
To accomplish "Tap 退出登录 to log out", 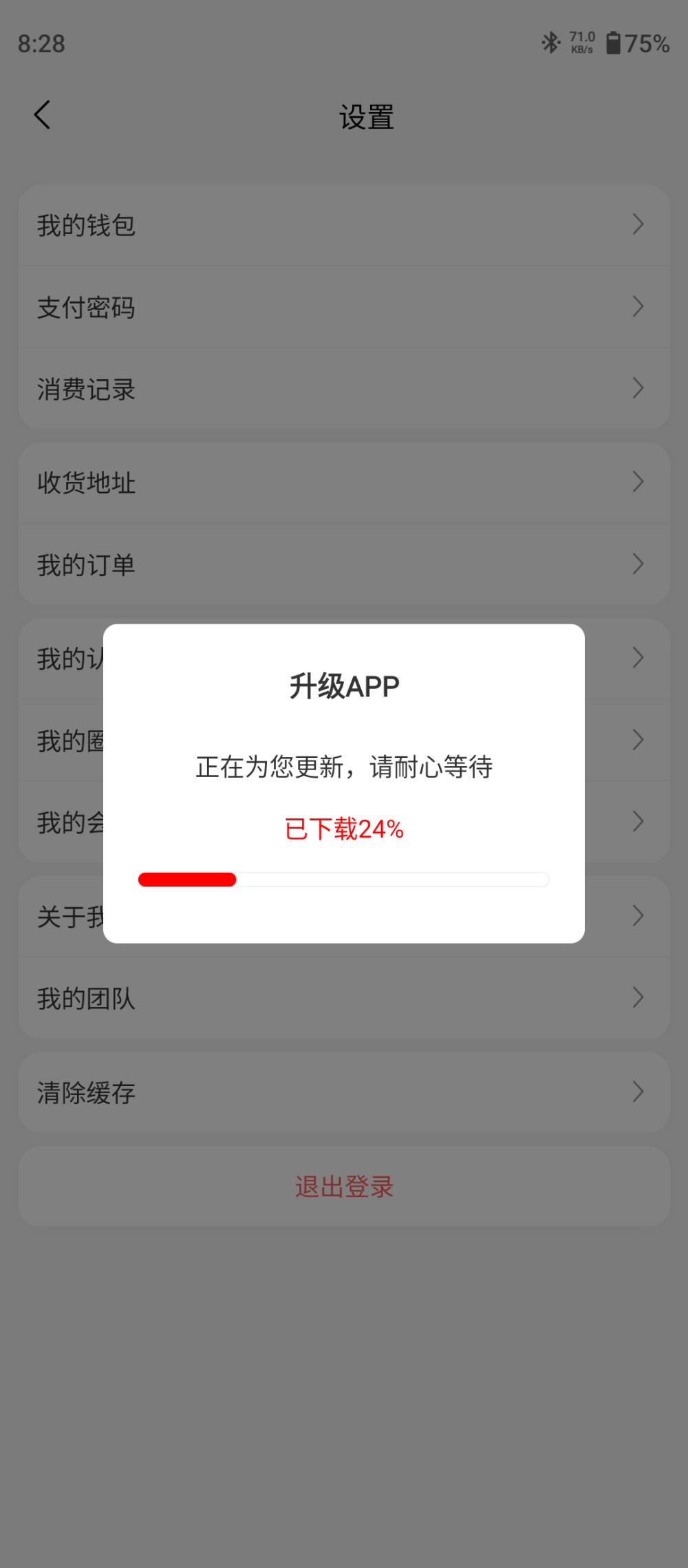I will tap(344, 1187).
